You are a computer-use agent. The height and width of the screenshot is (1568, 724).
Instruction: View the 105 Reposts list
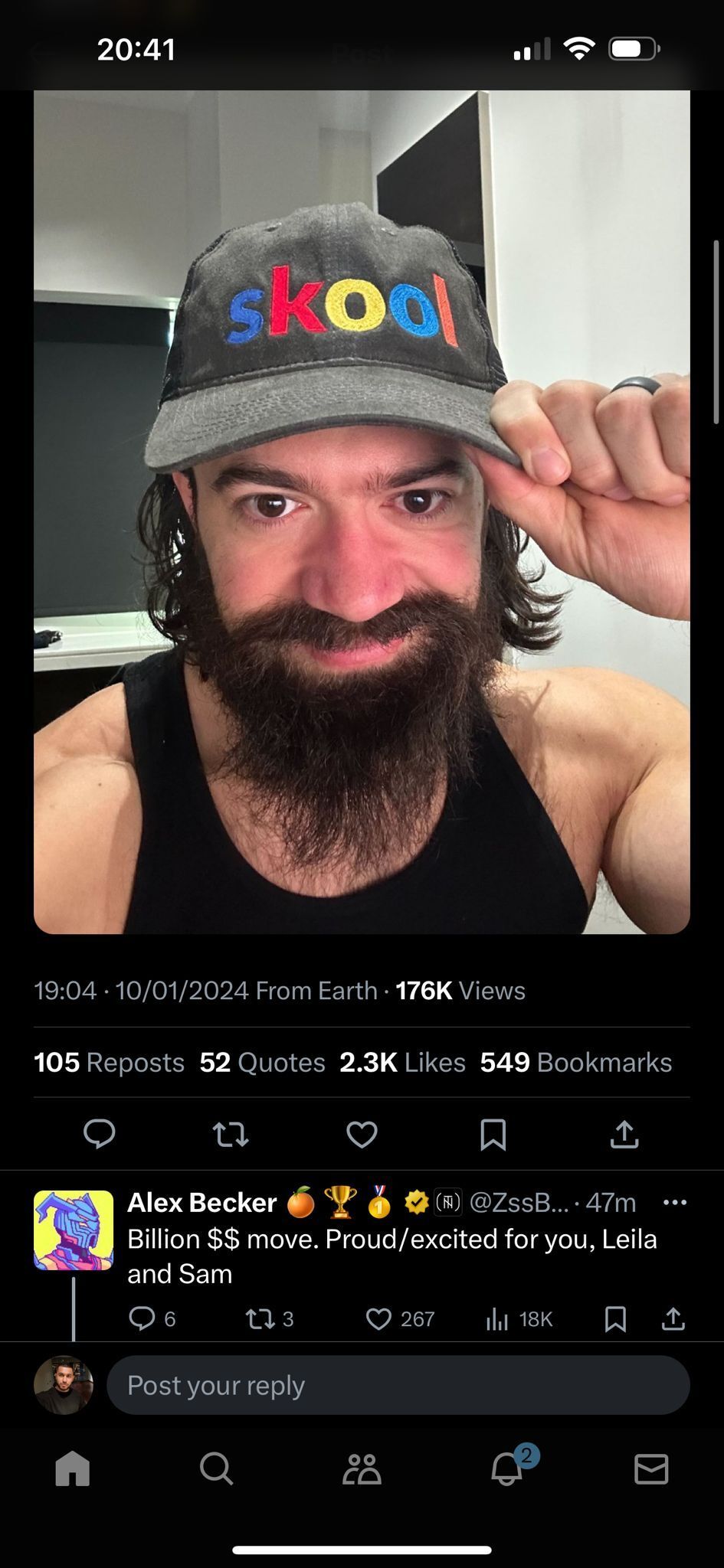(109, 1062)
